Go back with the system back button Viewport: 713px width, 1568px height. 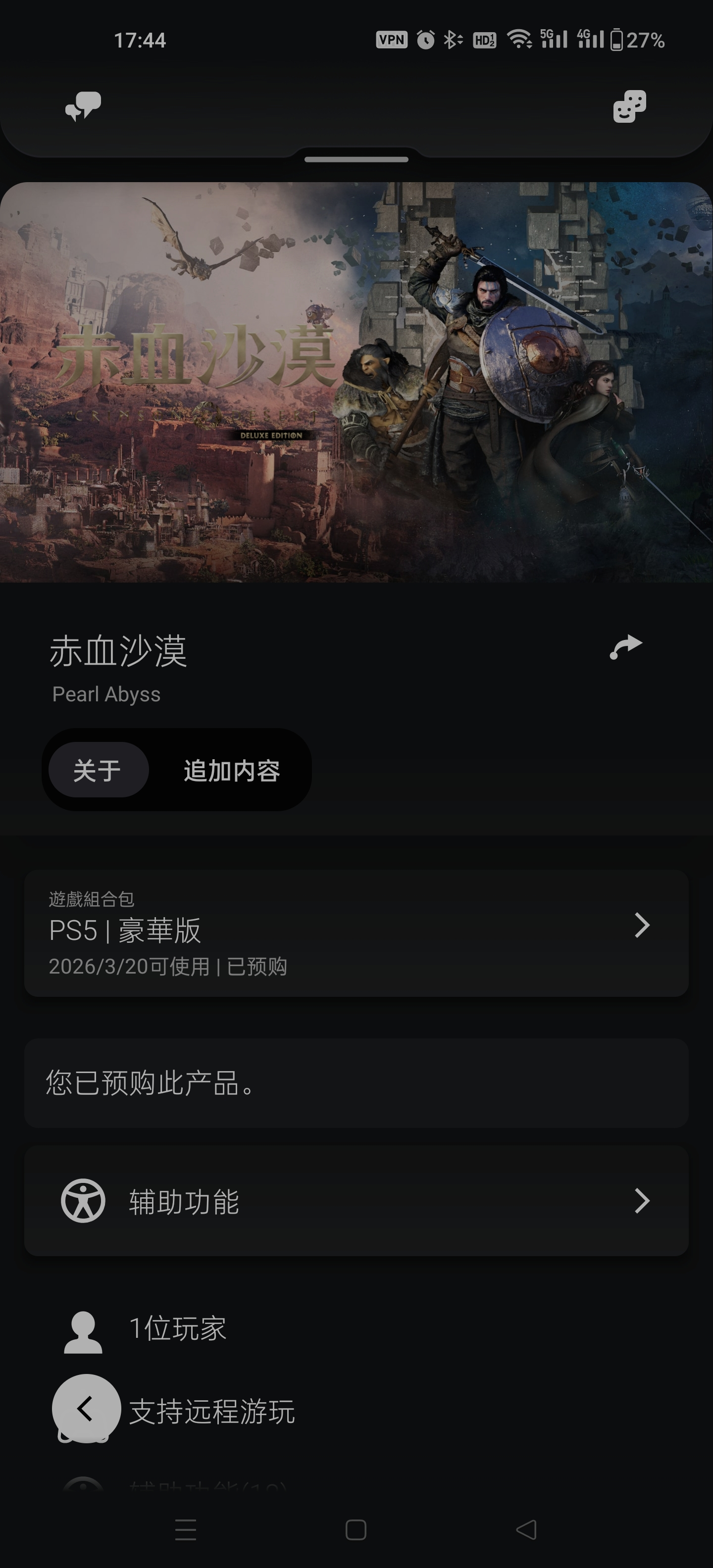point(526,1529)
